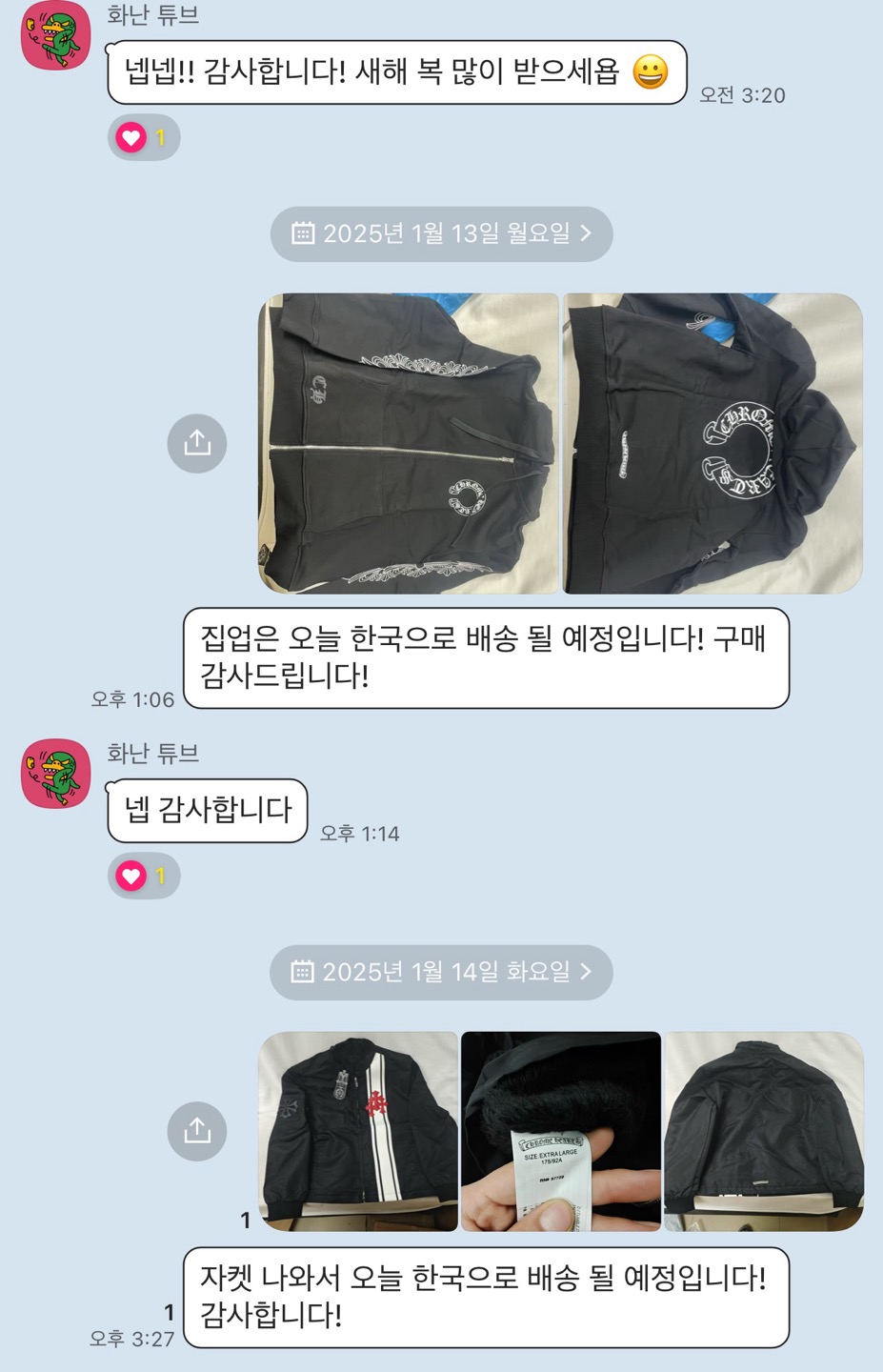Open 화난 튜브 profile picture beside 넵 감사합니다

pyautogui.click(x=56, y=773)
